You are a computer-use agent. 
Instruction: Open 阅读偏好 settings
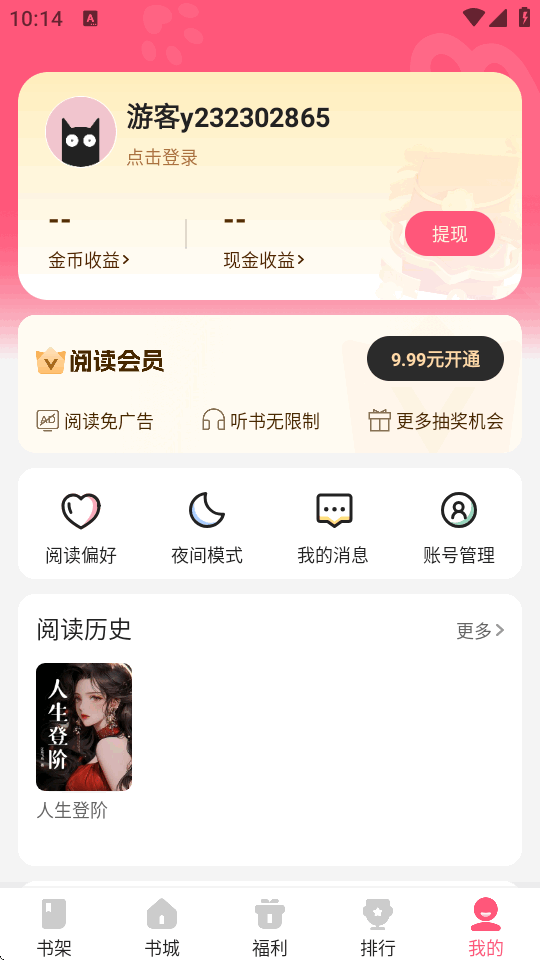[x=81, y=528]
